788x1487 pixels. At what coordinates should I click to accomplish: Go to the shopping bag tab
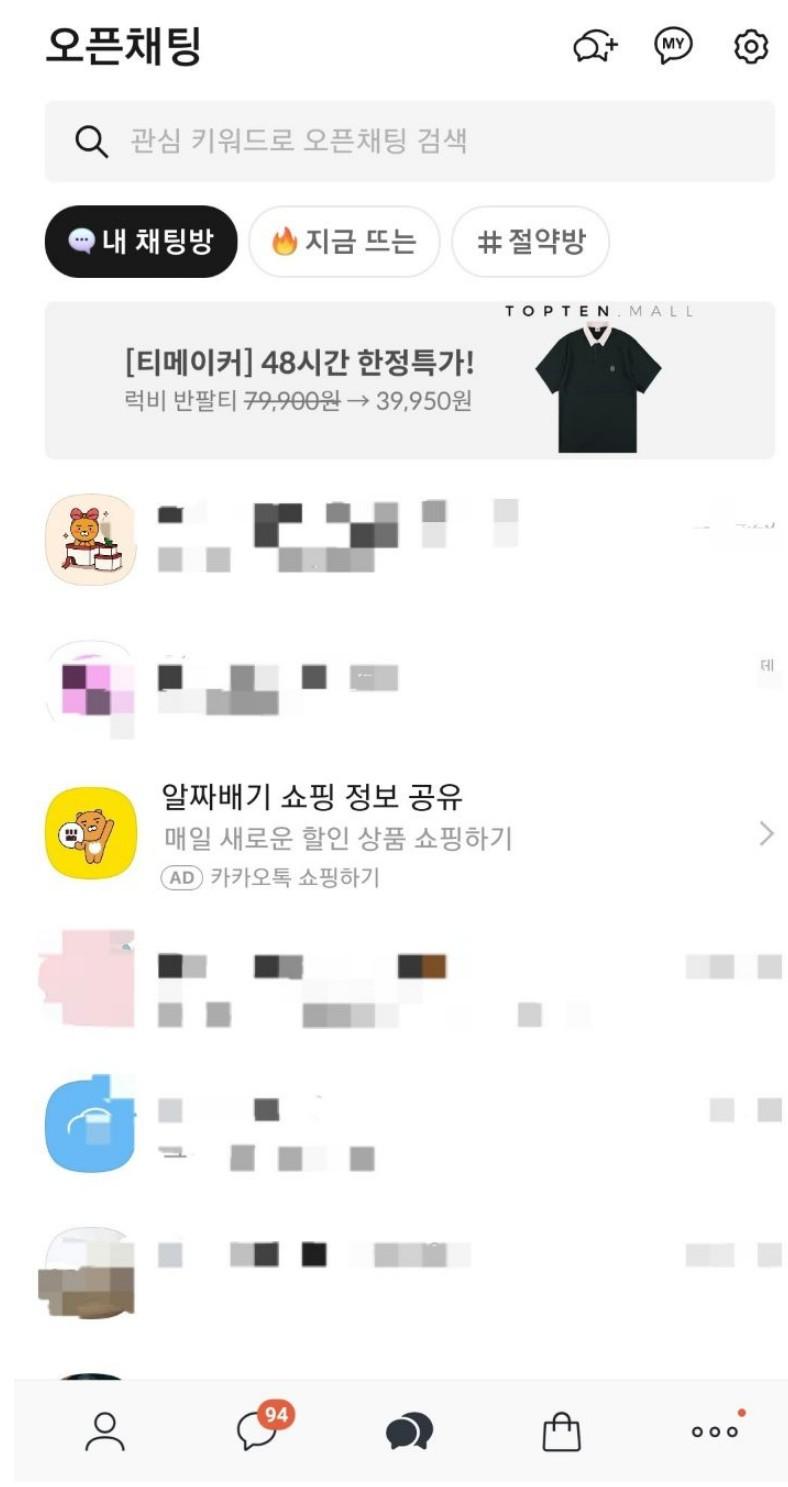click(561, 1431)
